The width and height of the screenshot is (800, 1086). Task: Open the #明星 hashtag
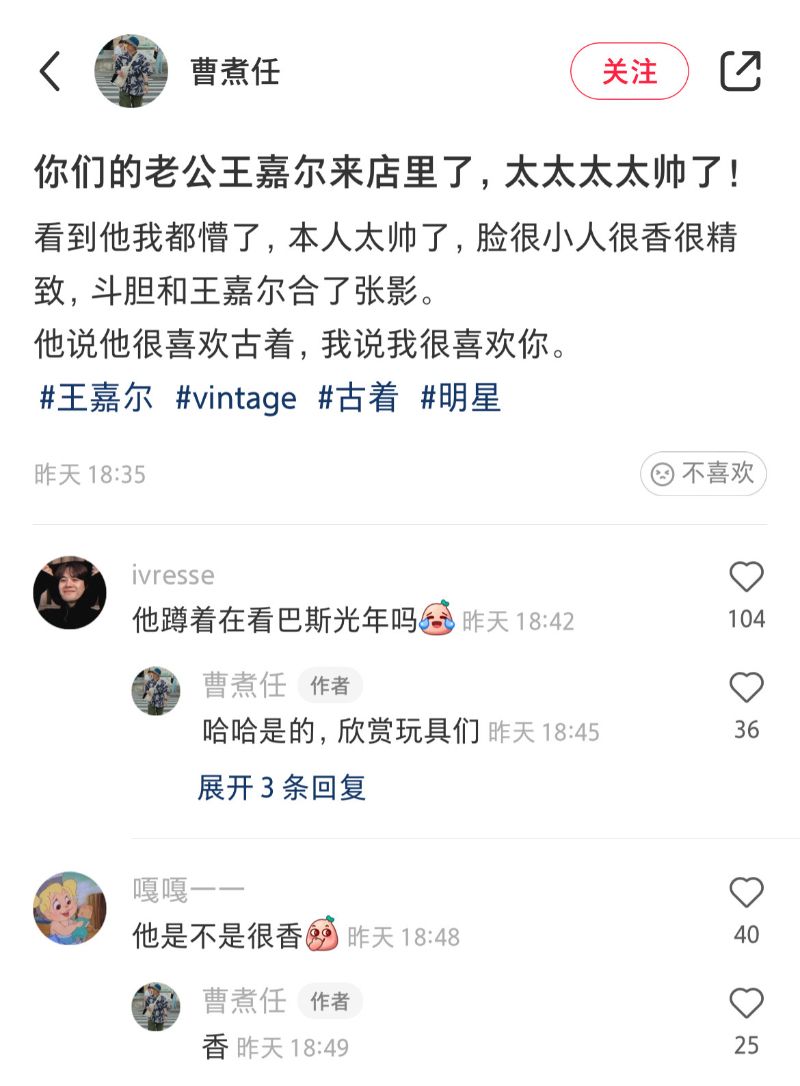click(x=460, y=398)
